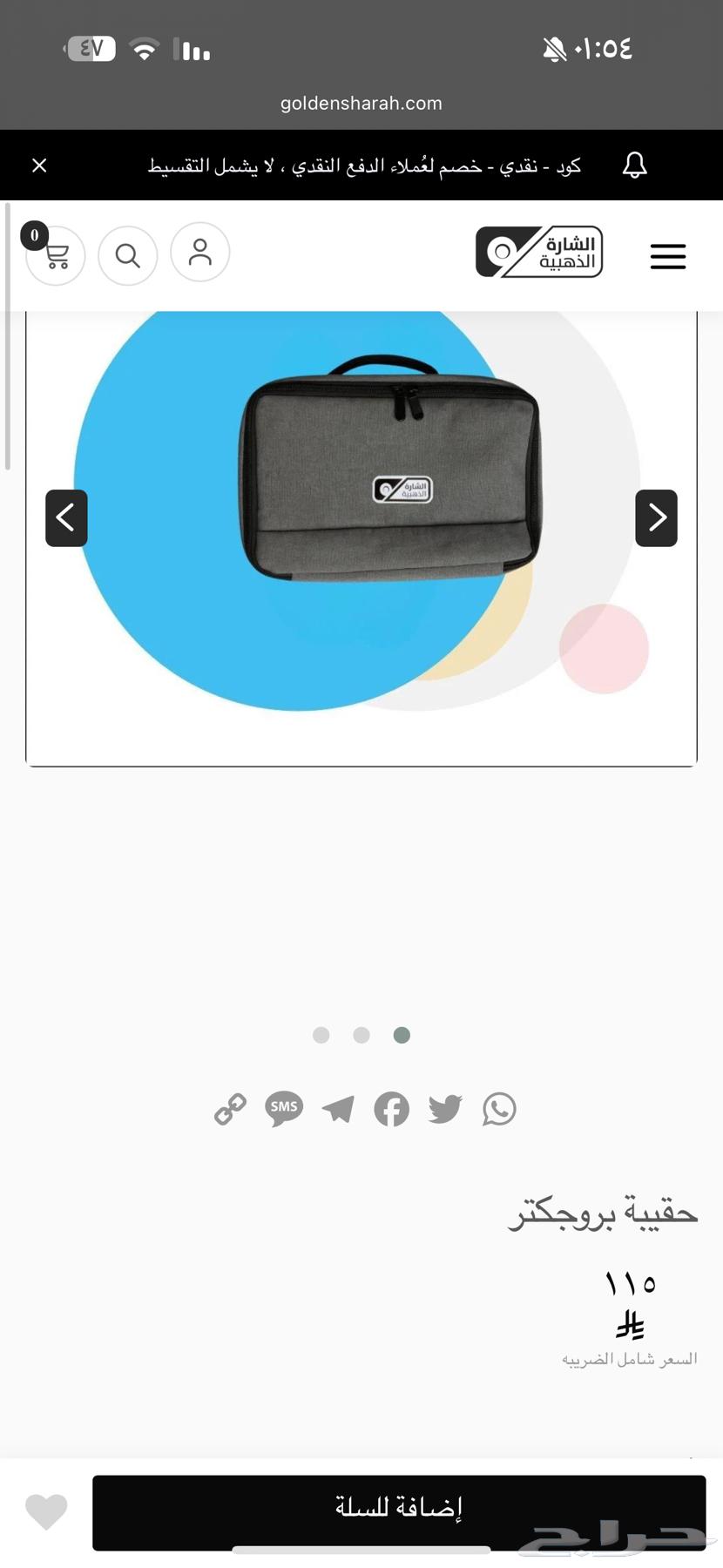Share product via Telegram
This screenshot has width=723, height=1568.
pyautogui.click(x=337, y=1108)
